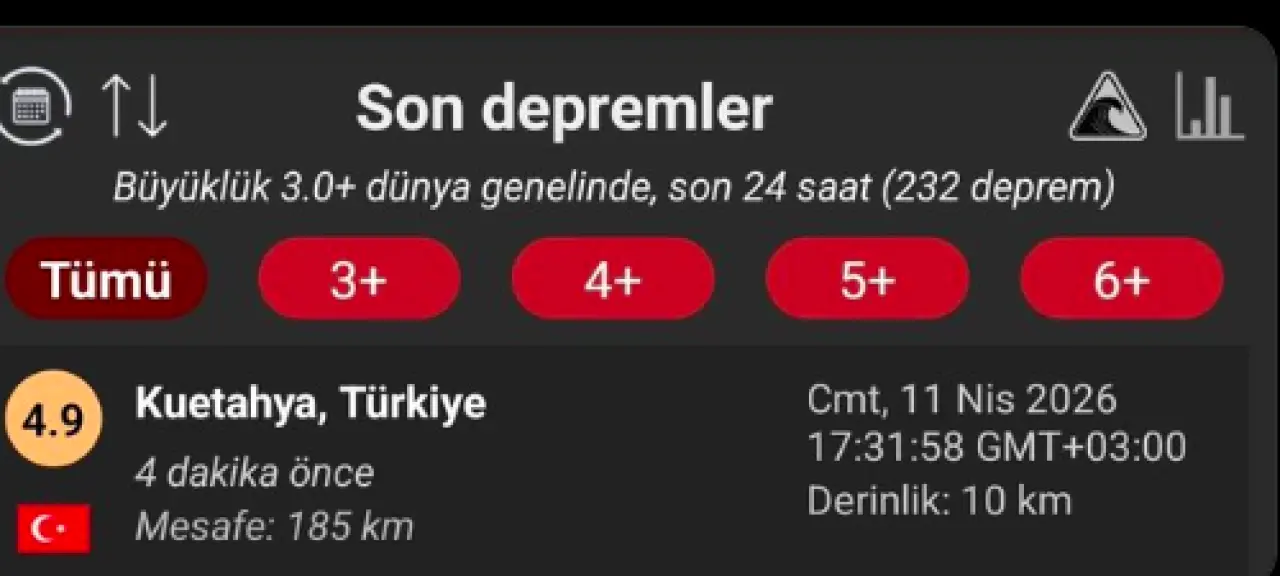Open the calendar date filter icon
This screenshot has height=576, width=1280.
coord(32,106)
